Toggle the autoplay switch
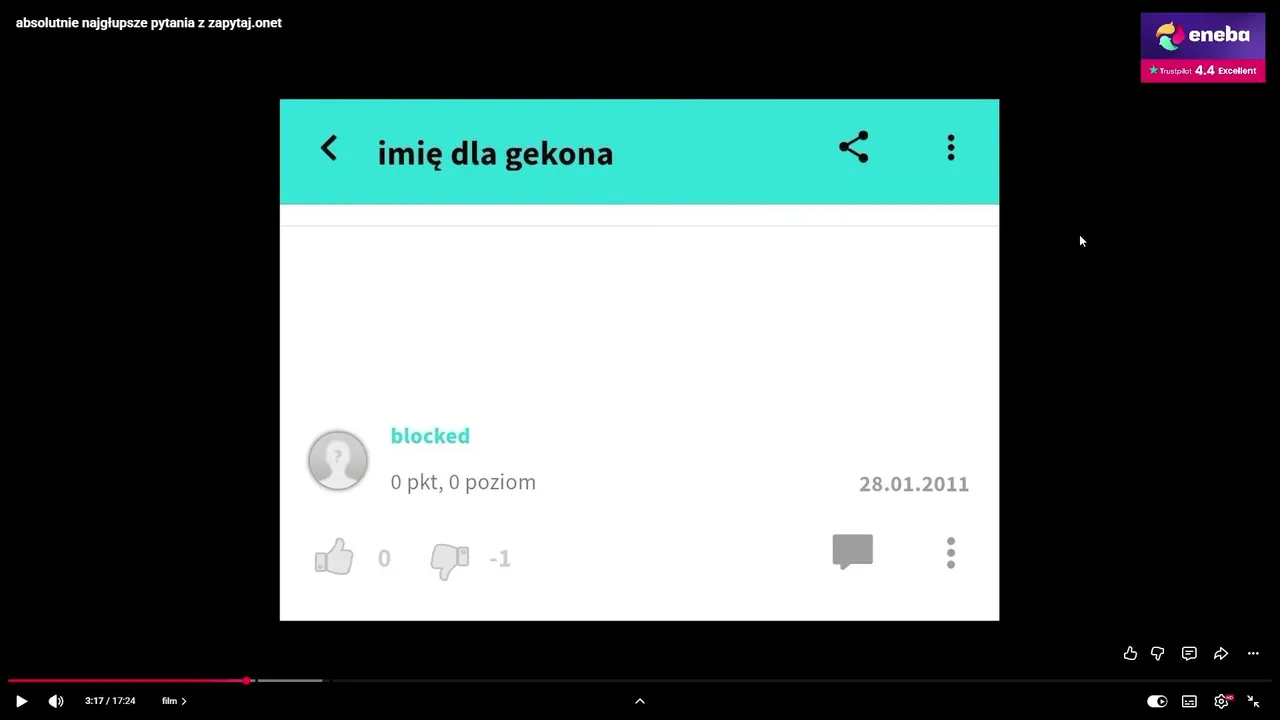Viewport: 1280px width, 720px height. point(1157,701)
